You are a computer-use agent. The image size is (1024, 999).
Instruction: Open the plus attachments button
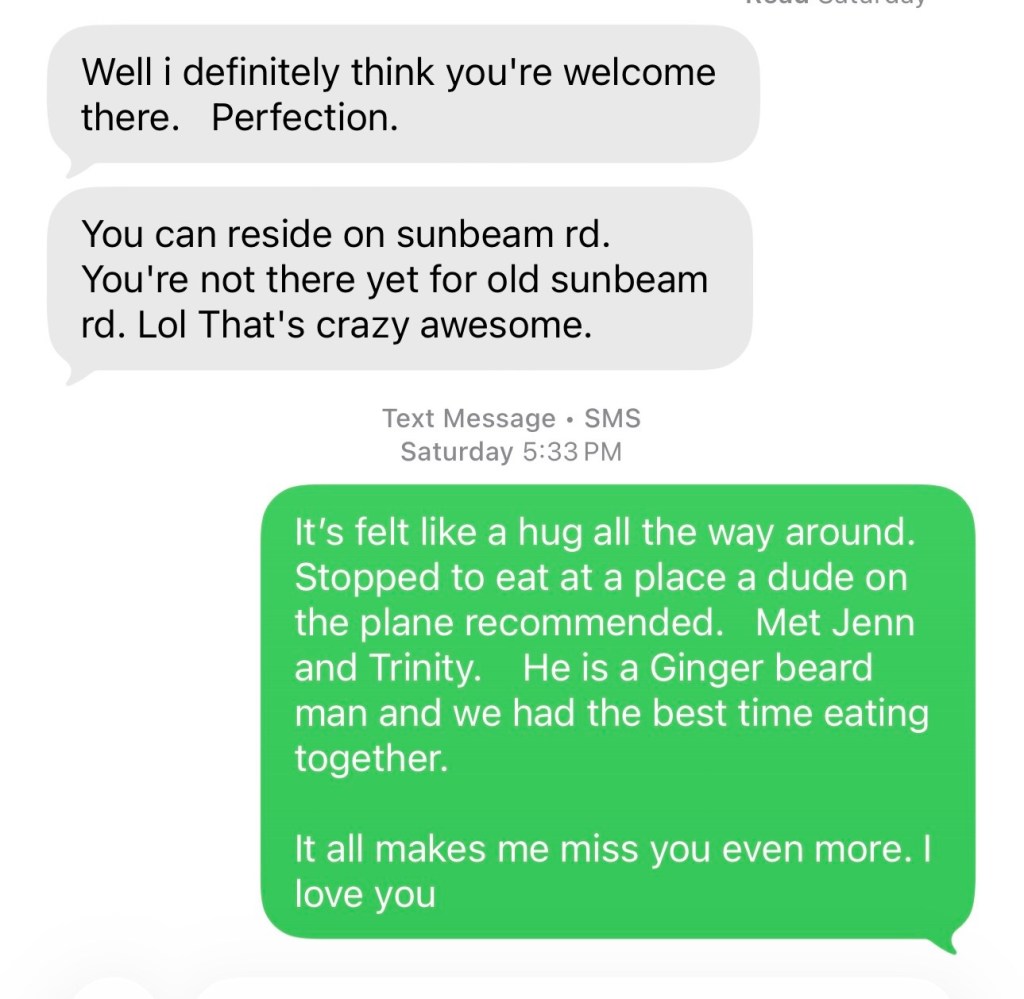pyautogui.click(x=110, y=990)
